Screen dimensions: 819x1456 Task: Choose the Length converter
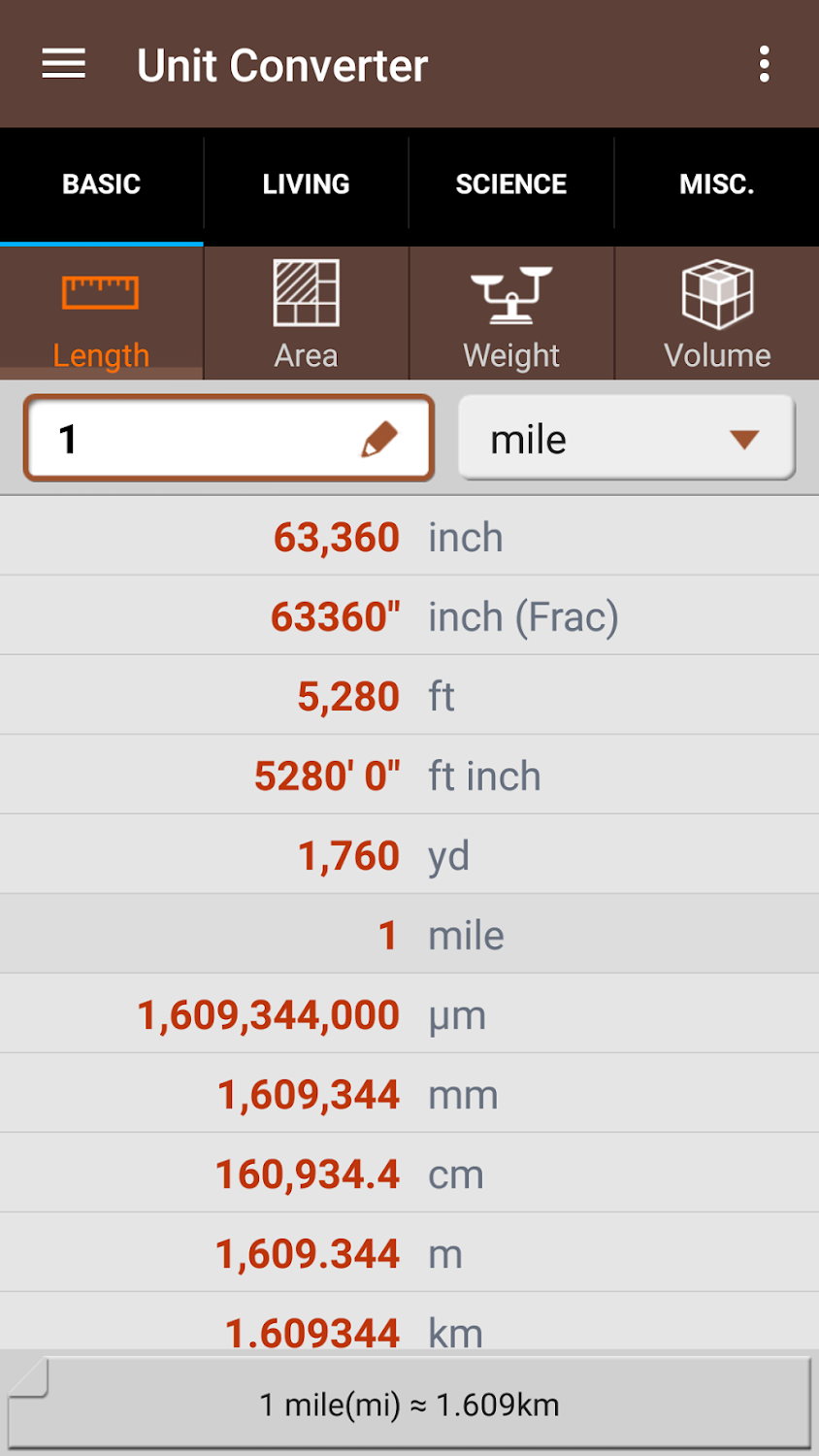[102, 314]
